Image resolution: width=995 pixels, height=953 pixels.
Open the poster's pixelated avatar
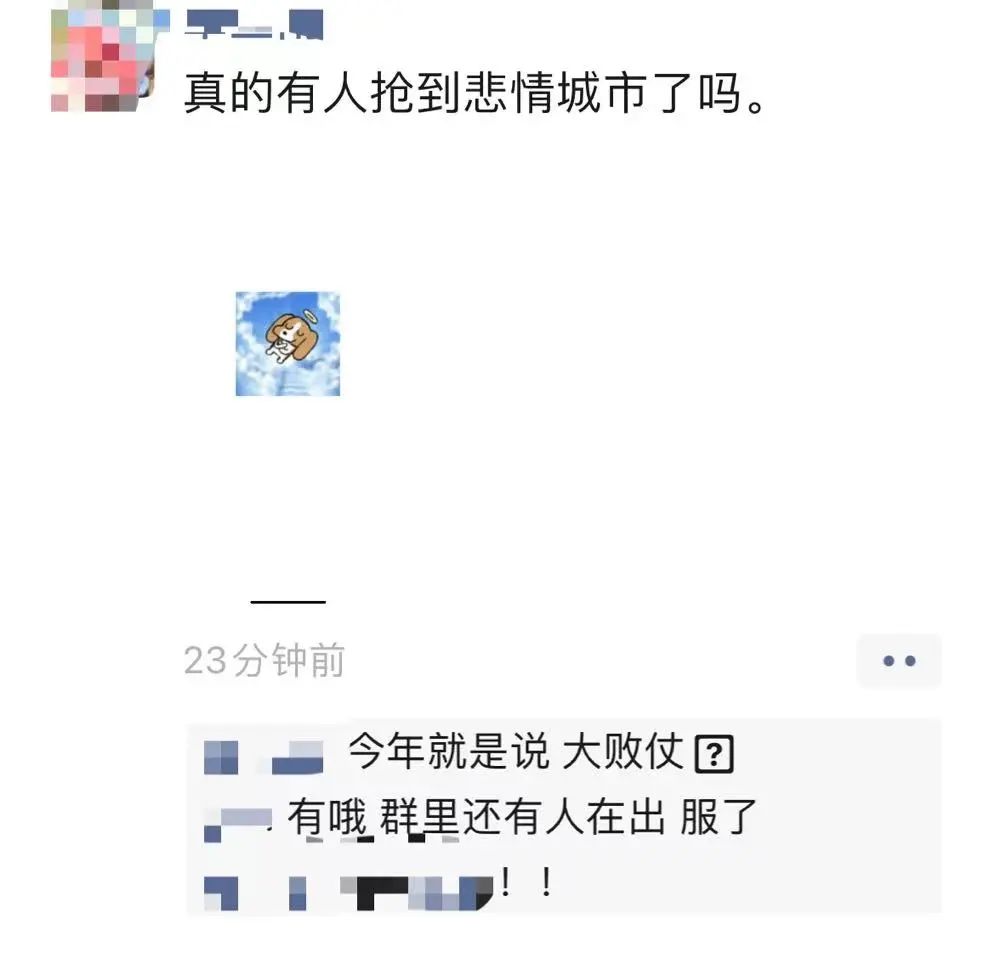(103, 57)
